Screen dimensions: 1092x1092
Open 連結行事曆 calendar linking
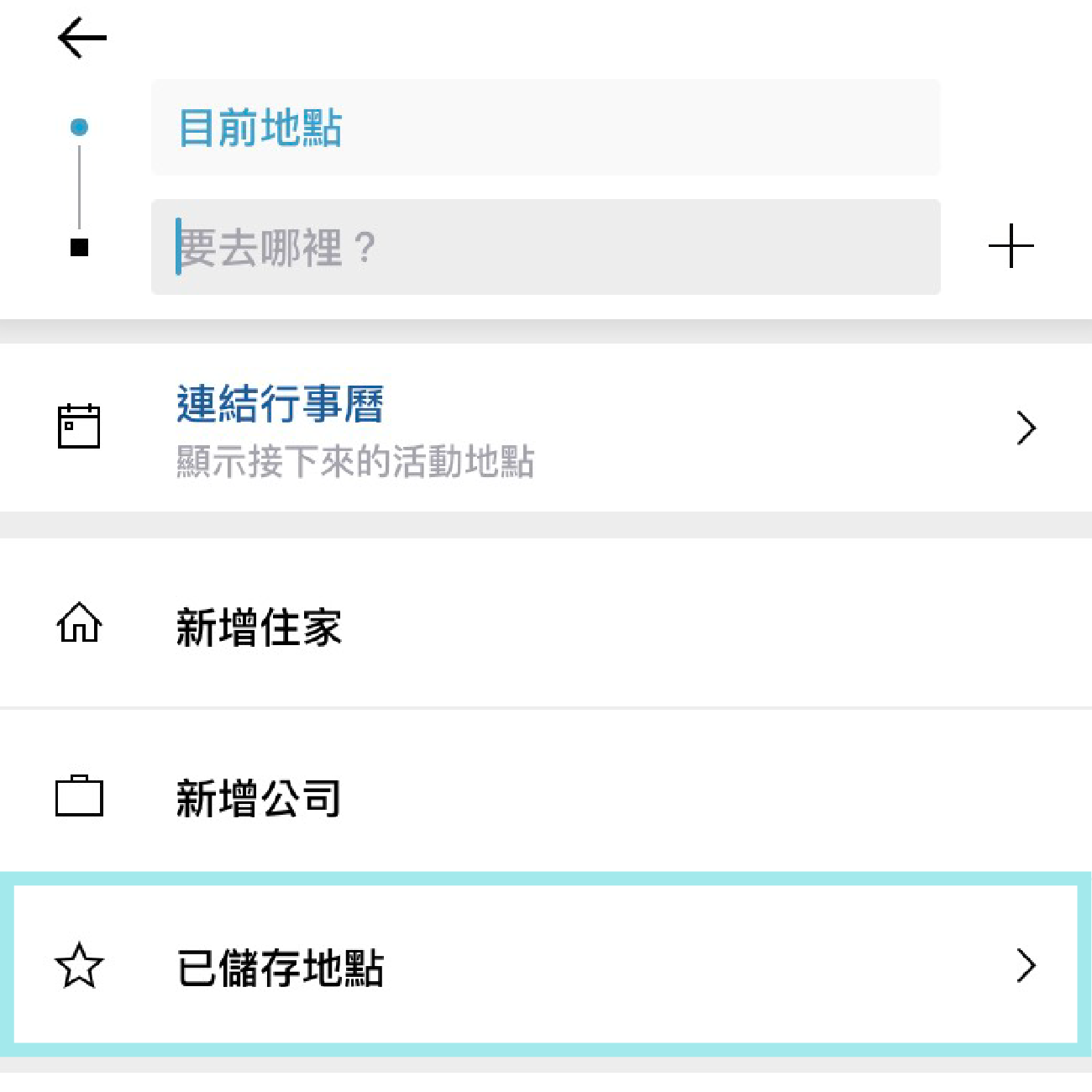545,428
